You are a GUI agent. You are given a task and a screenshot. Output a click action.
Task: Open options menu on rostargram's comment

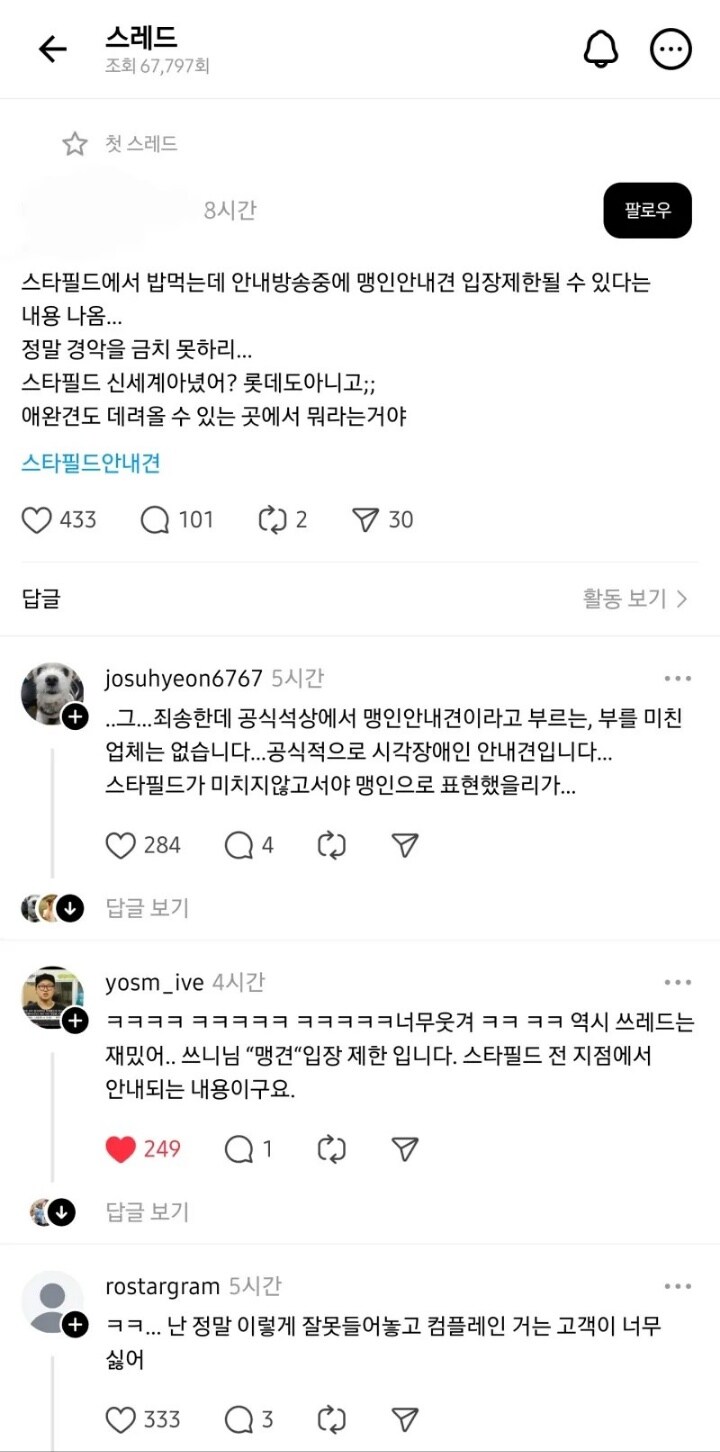[x=679, y=1288]
